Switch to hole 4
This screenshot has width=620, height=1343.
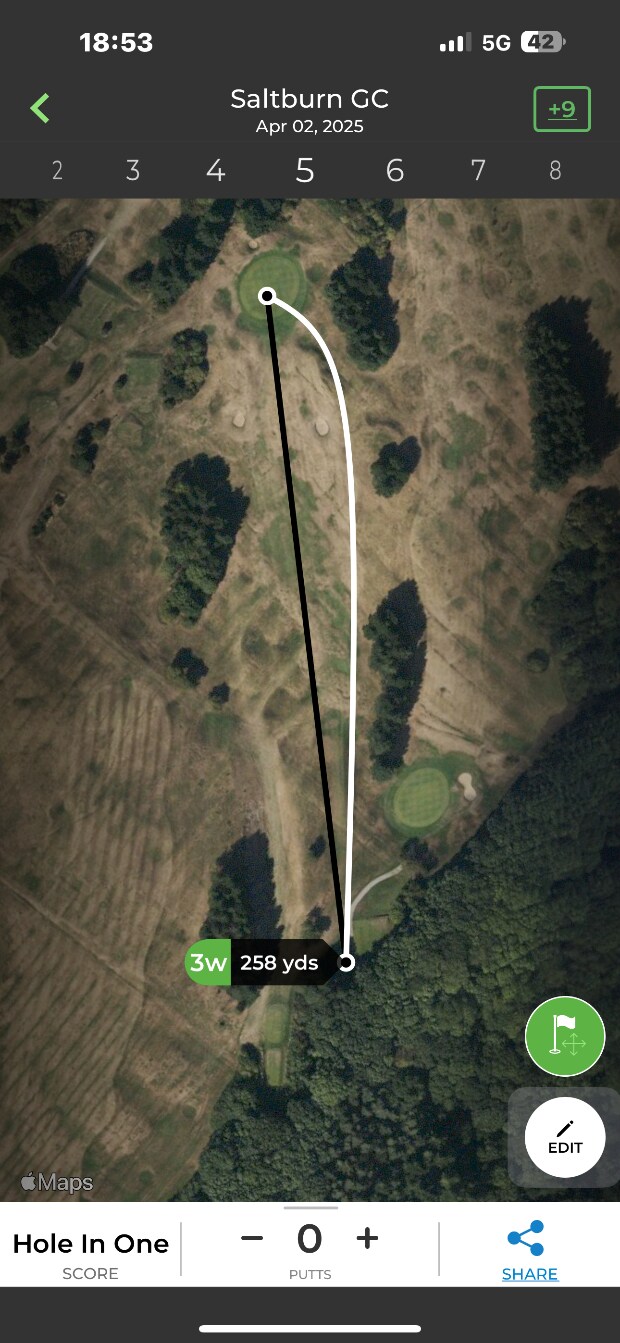[216, 171]
